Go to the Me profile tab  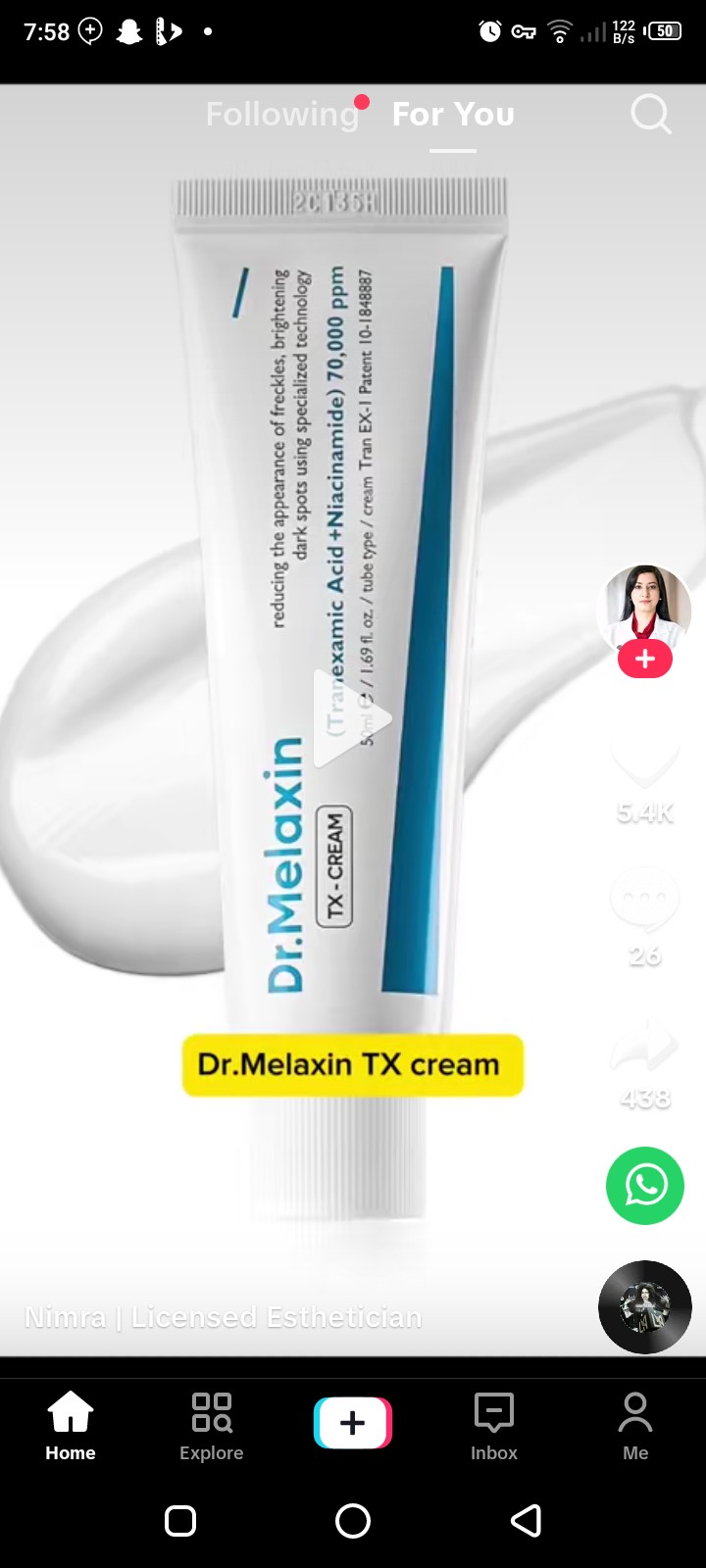[635, 1426]
